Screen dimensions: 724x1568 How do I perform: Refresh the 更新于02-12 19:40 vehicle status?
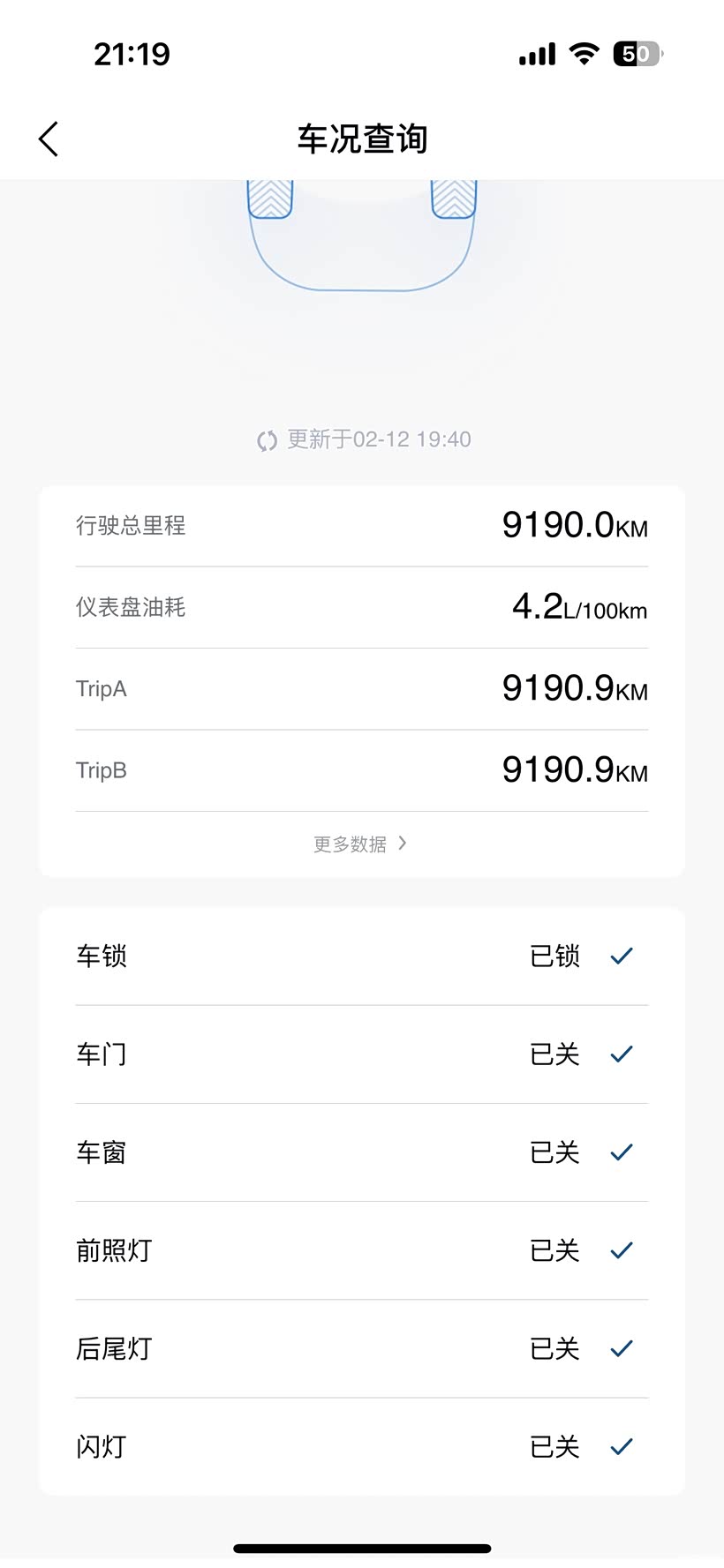click(x=267, y=440)
